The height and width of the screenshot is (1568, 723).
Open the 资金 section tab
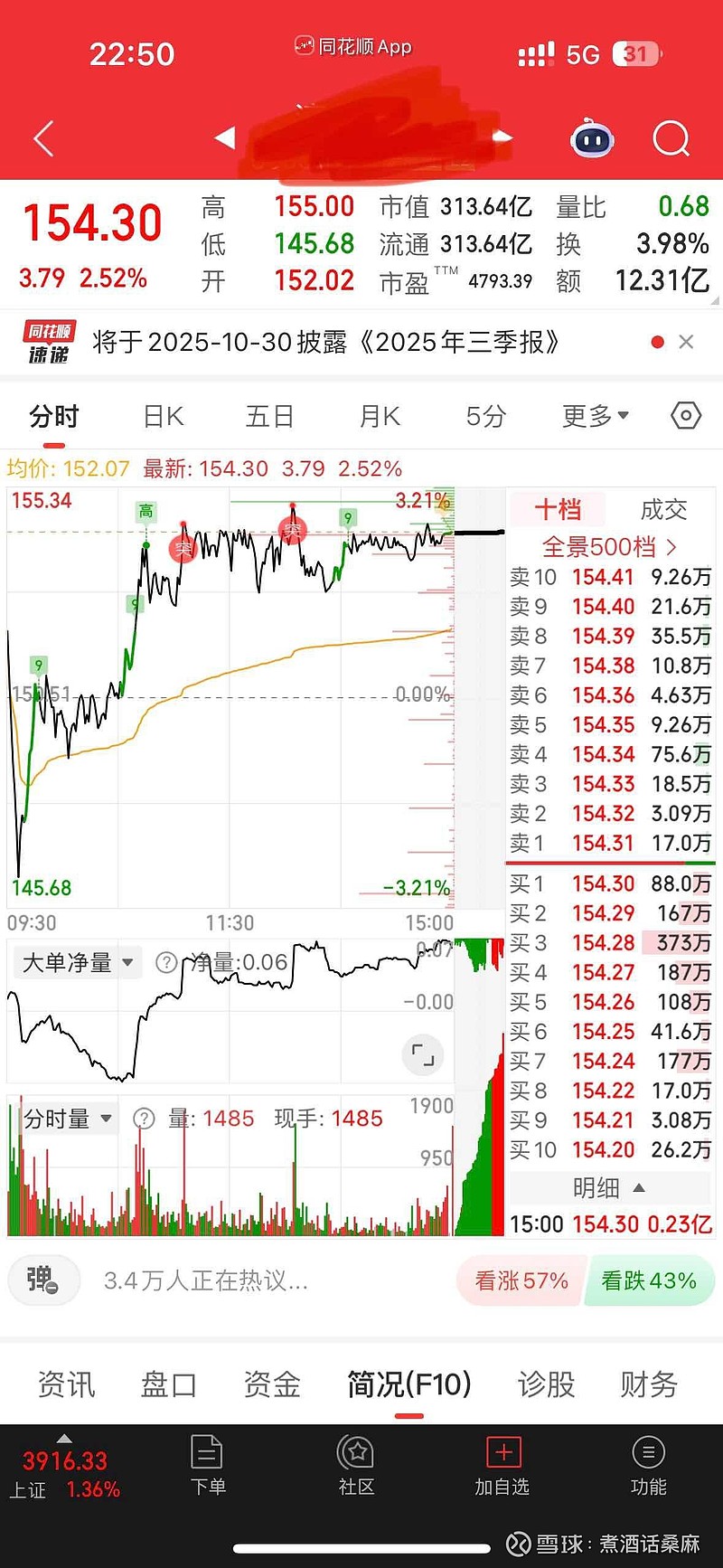point(271,1384)
